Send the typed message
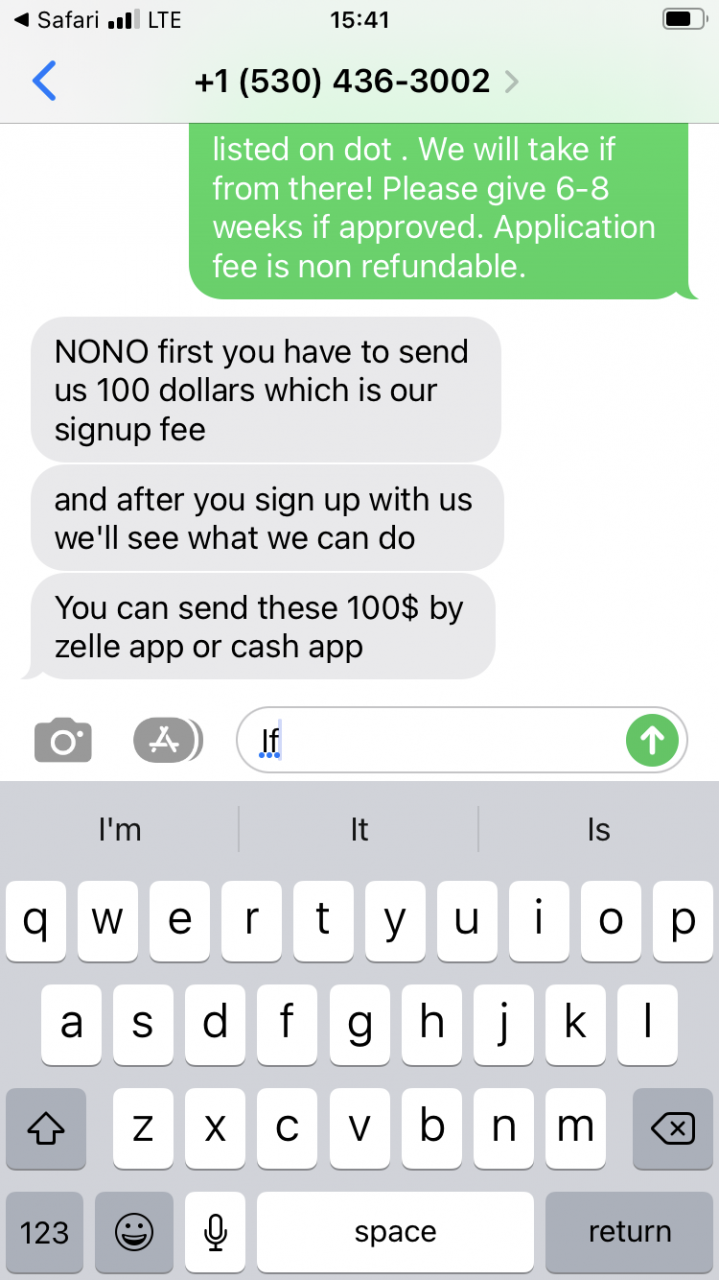Image resolution: width=719 pixels, height=1280 pixels. point(652,740)
